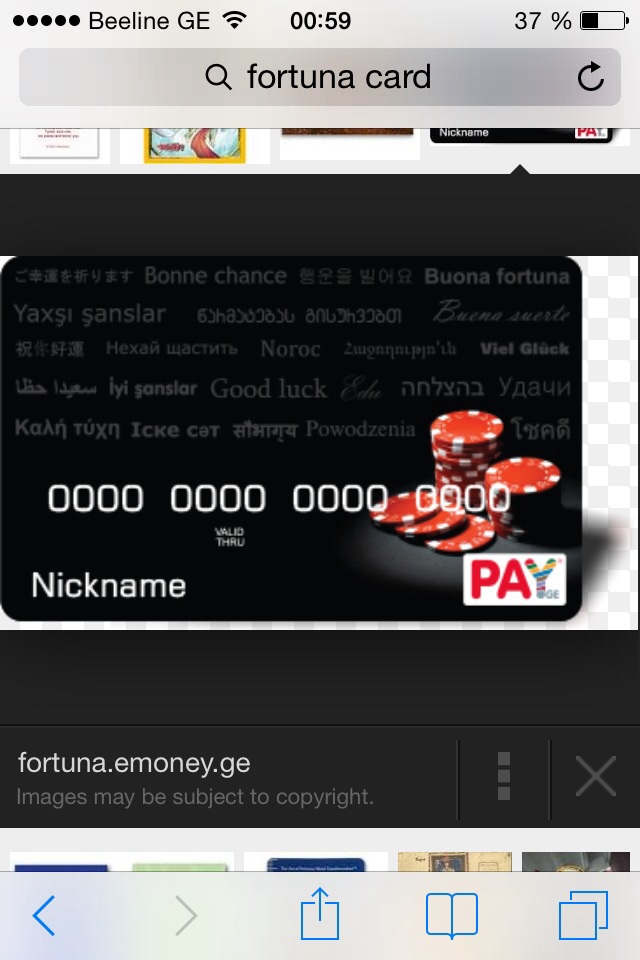Viewport: 640px width, 960px height.
Task: Close the image preview panel
Action: tap(595, 776)
